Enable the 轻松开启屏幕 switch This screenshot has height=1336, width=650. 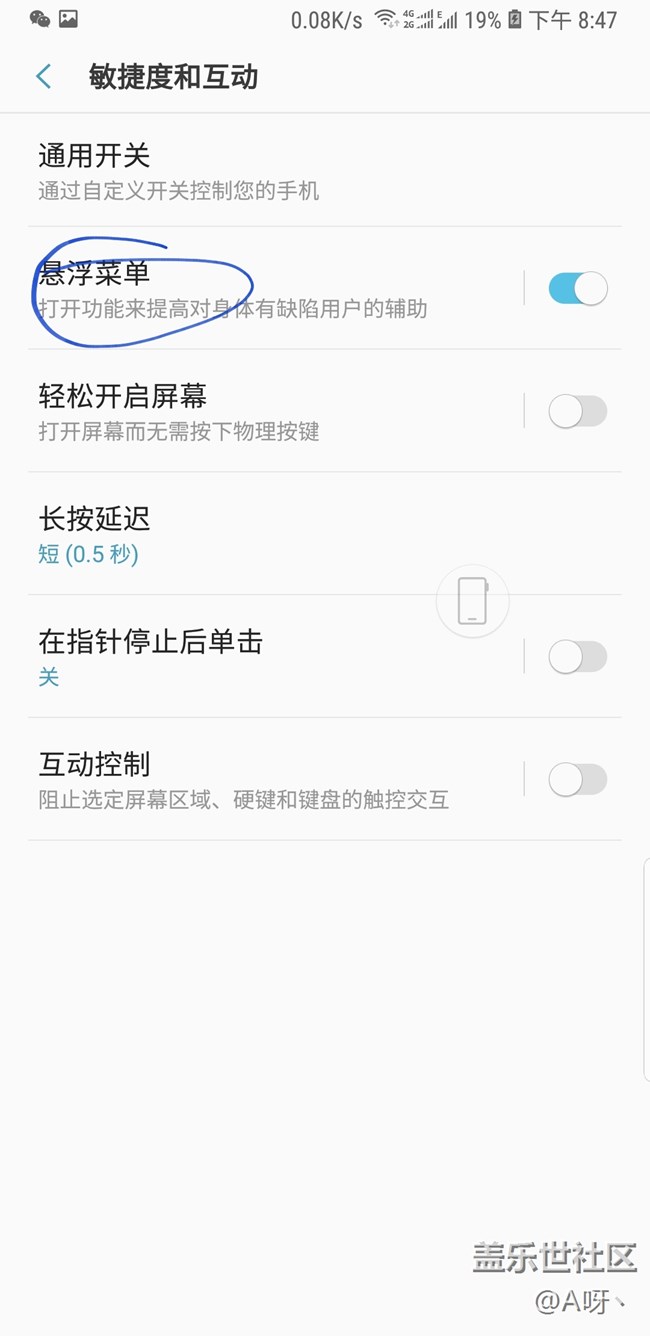tap(577, 411)
